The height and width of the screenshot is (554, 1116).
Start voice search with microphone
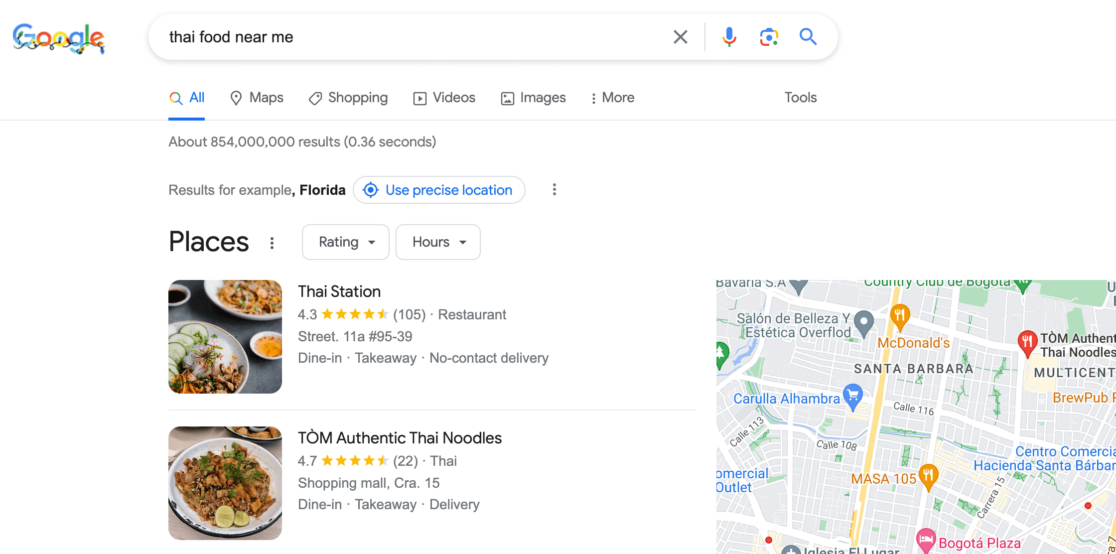click(729, 37)
